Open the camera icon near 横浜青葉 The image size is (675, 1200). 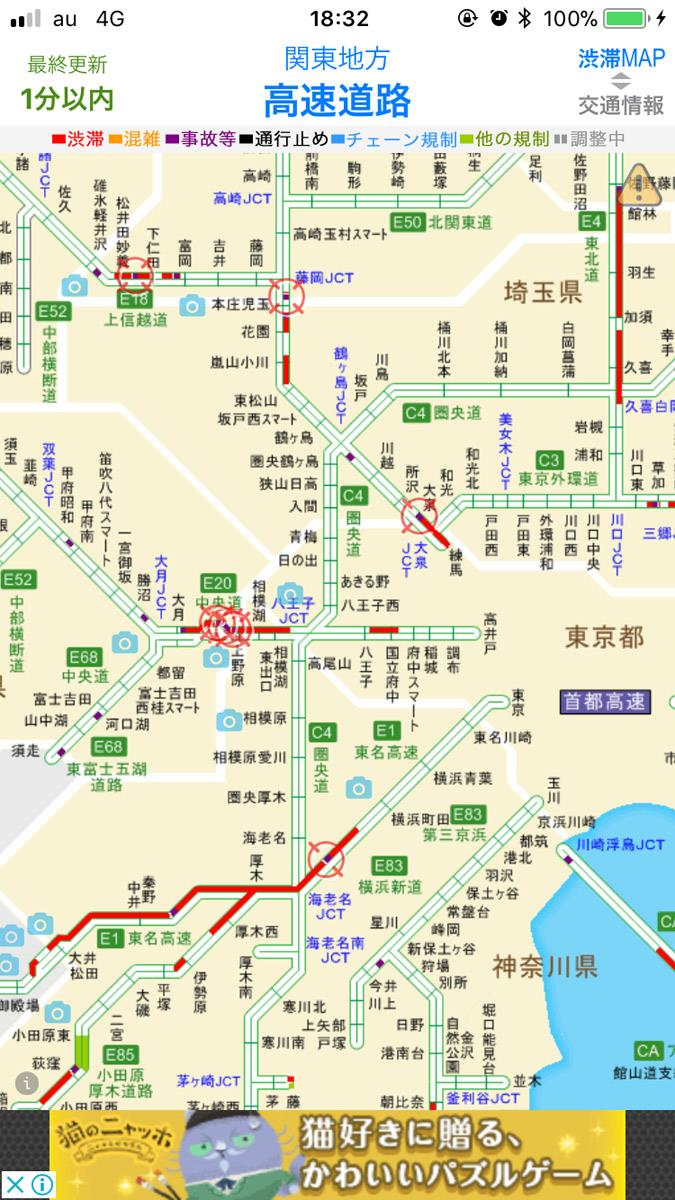click(x=359, y=788)
